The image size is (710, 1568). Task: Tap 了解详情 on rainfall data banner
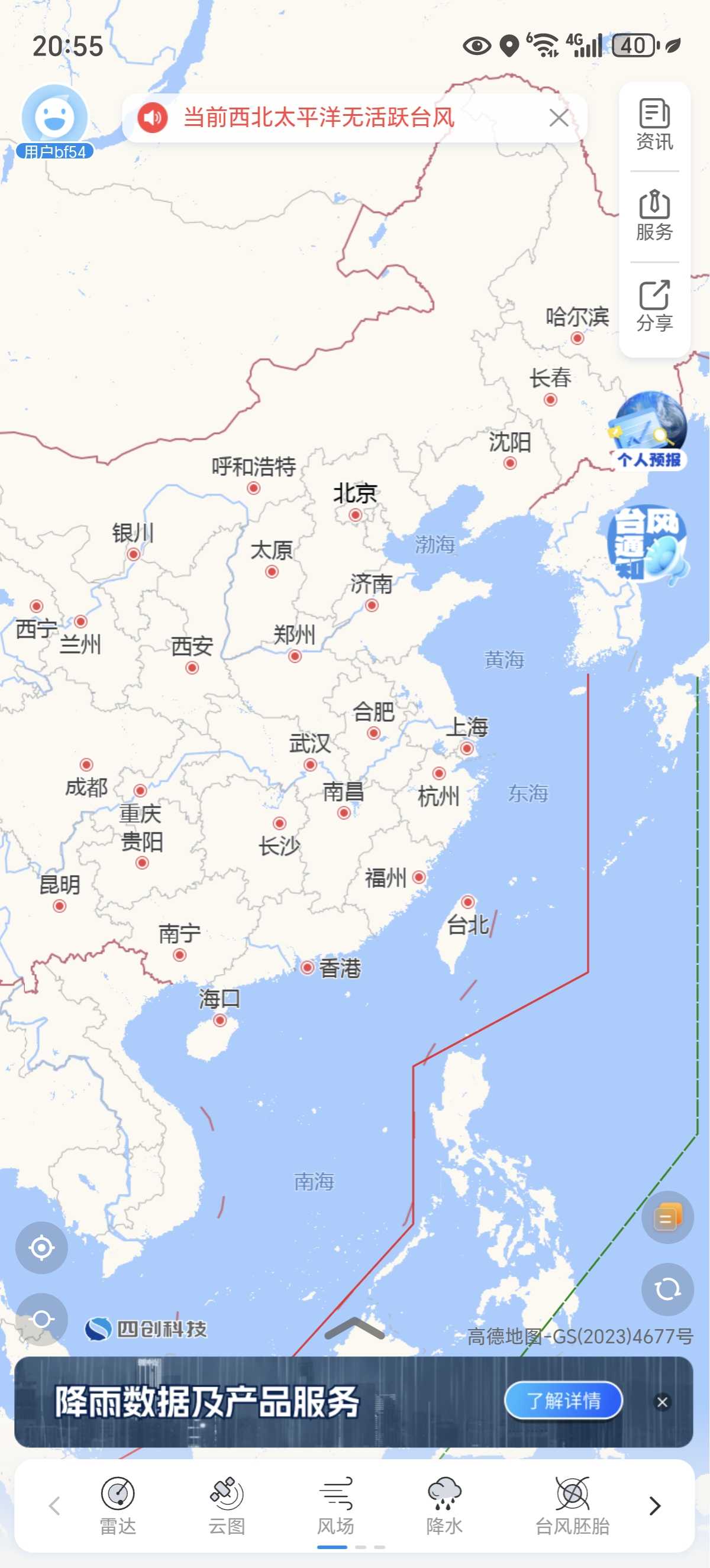coord(563,1401)
